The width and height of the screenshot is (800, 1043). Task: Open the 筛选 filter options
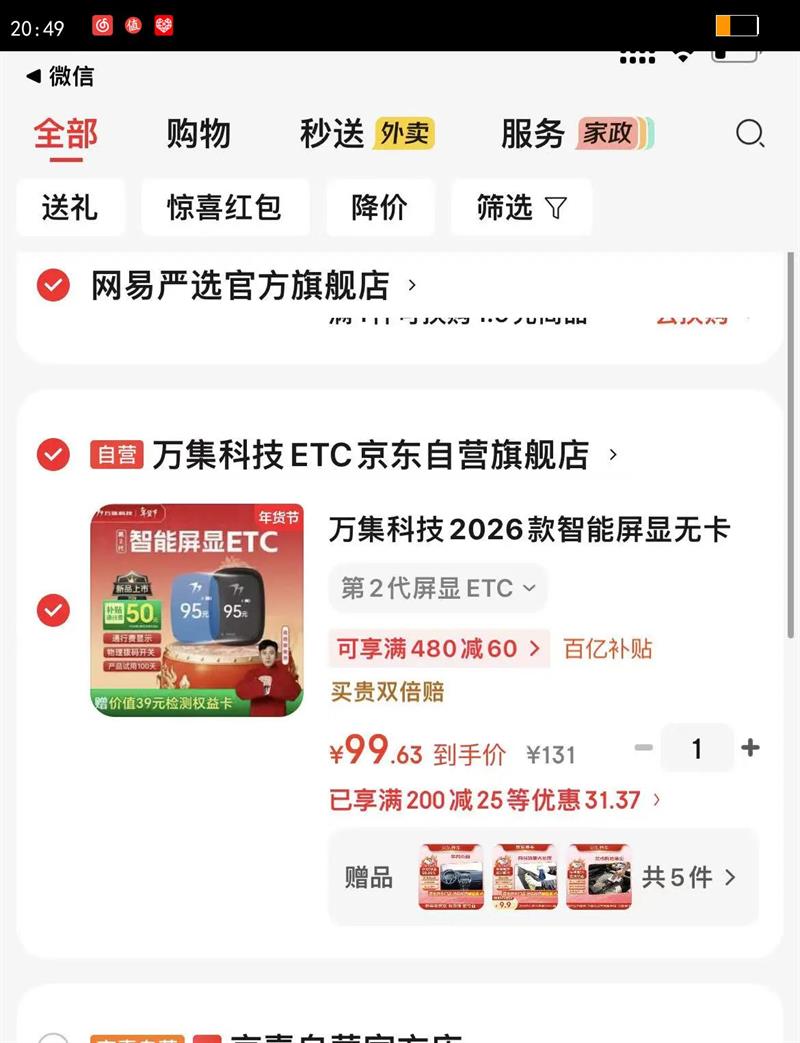[521, 207]
